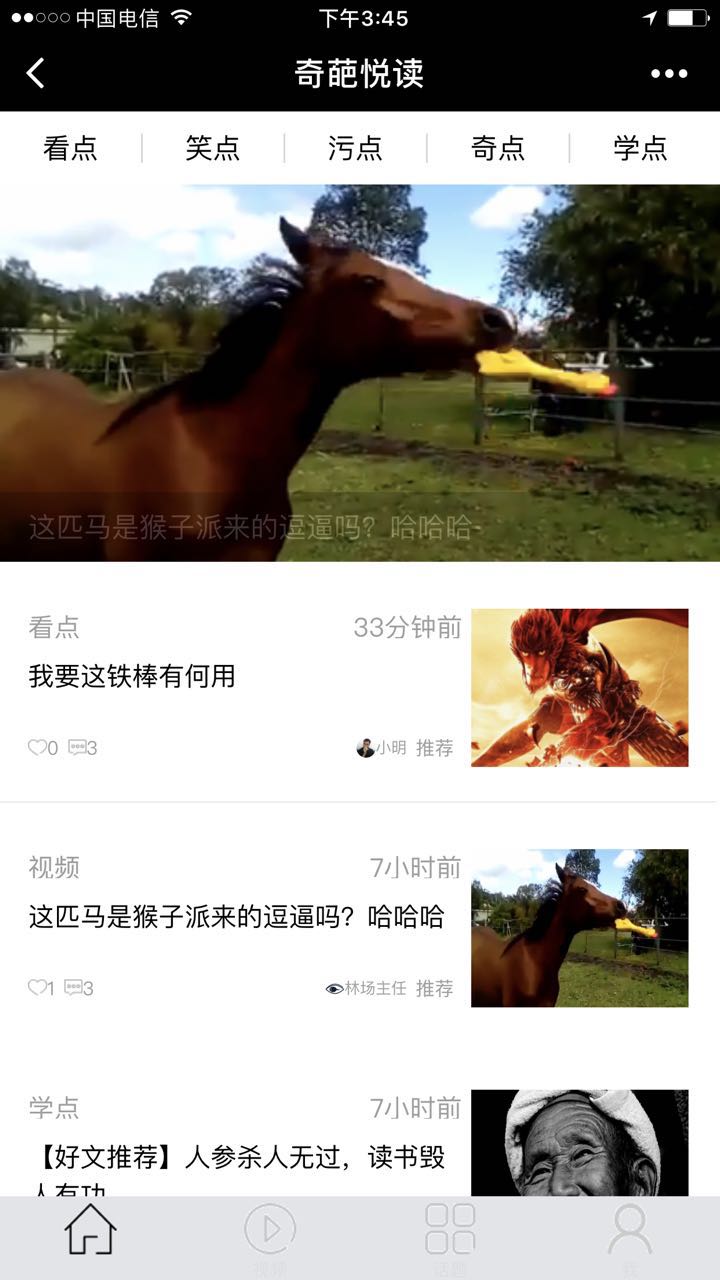Like the 我要这铁棒有何用 article
This screenshot has width=720, height=1280.
pyautogui.click(x=38, y=747)
